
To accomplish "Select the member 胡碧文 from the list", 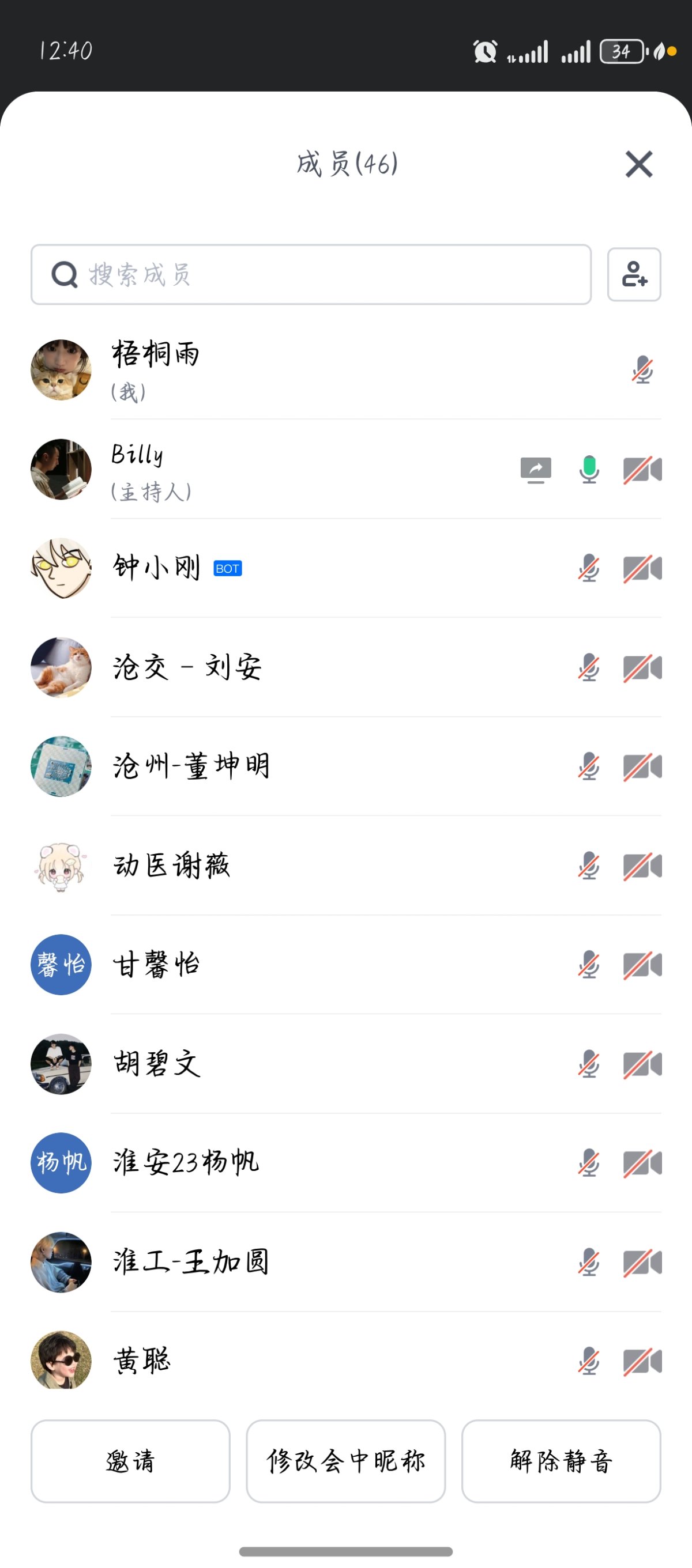I will click(156, 1063).
